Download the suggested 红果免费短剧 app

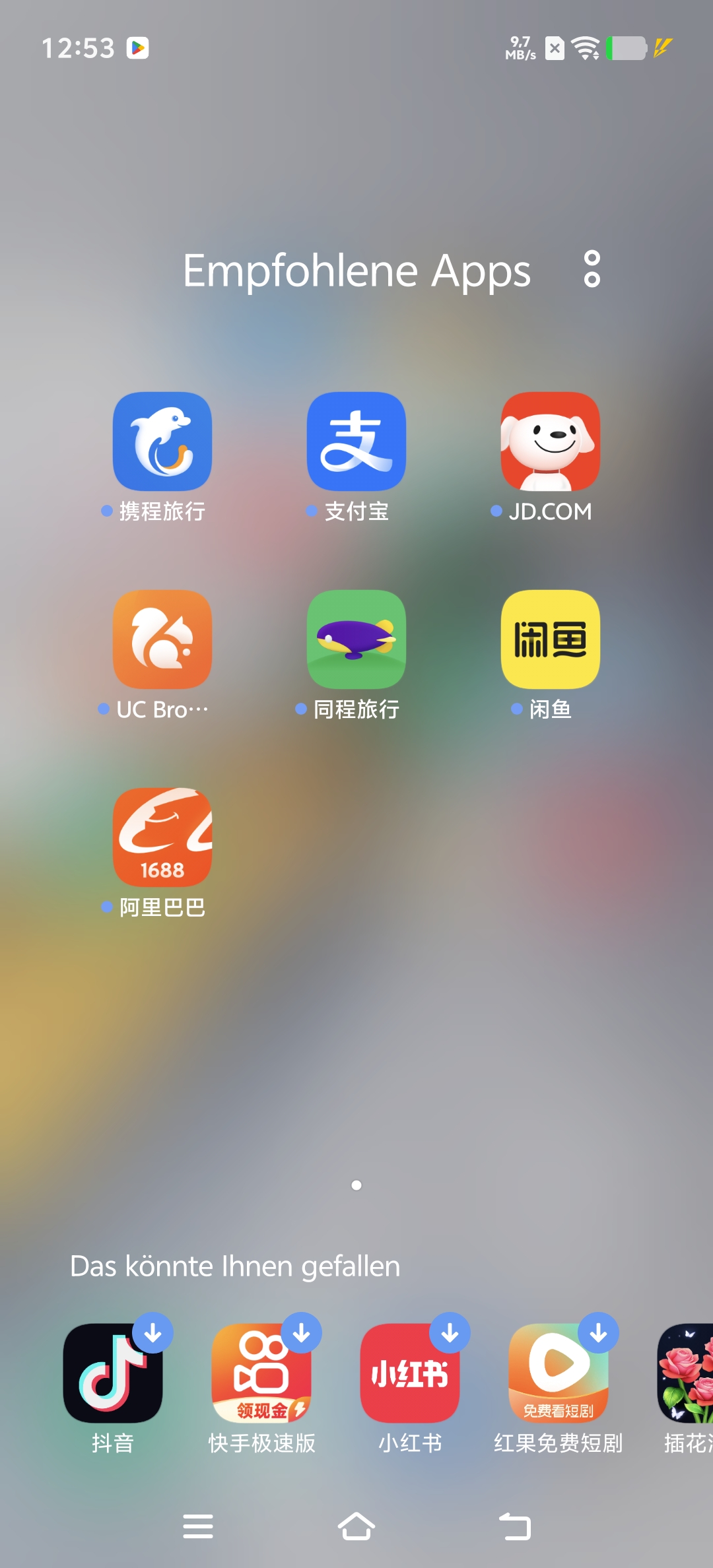(x=598, y=1333)
